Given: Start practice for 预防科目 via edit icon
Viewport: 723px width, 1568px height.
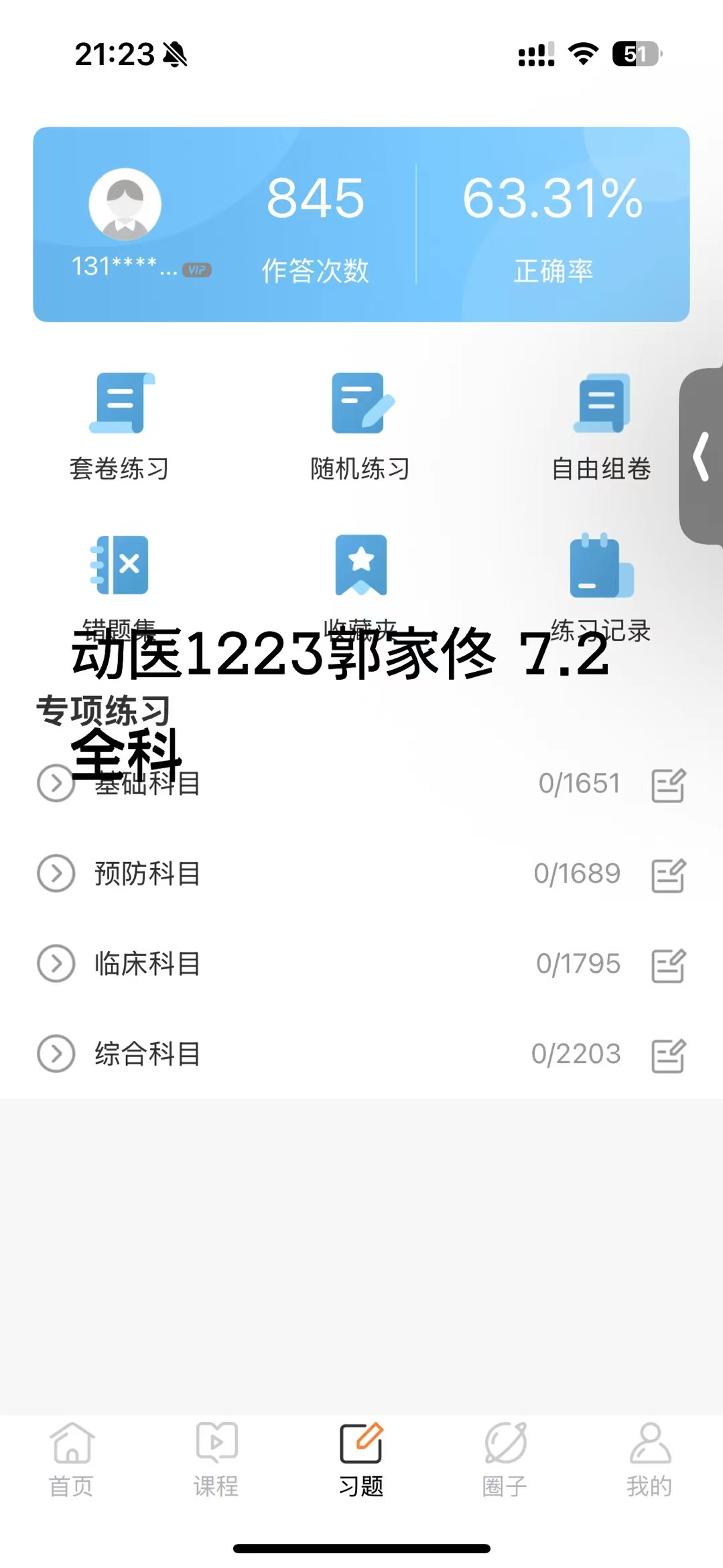Looking at the screenshot, I should point(668,875).
